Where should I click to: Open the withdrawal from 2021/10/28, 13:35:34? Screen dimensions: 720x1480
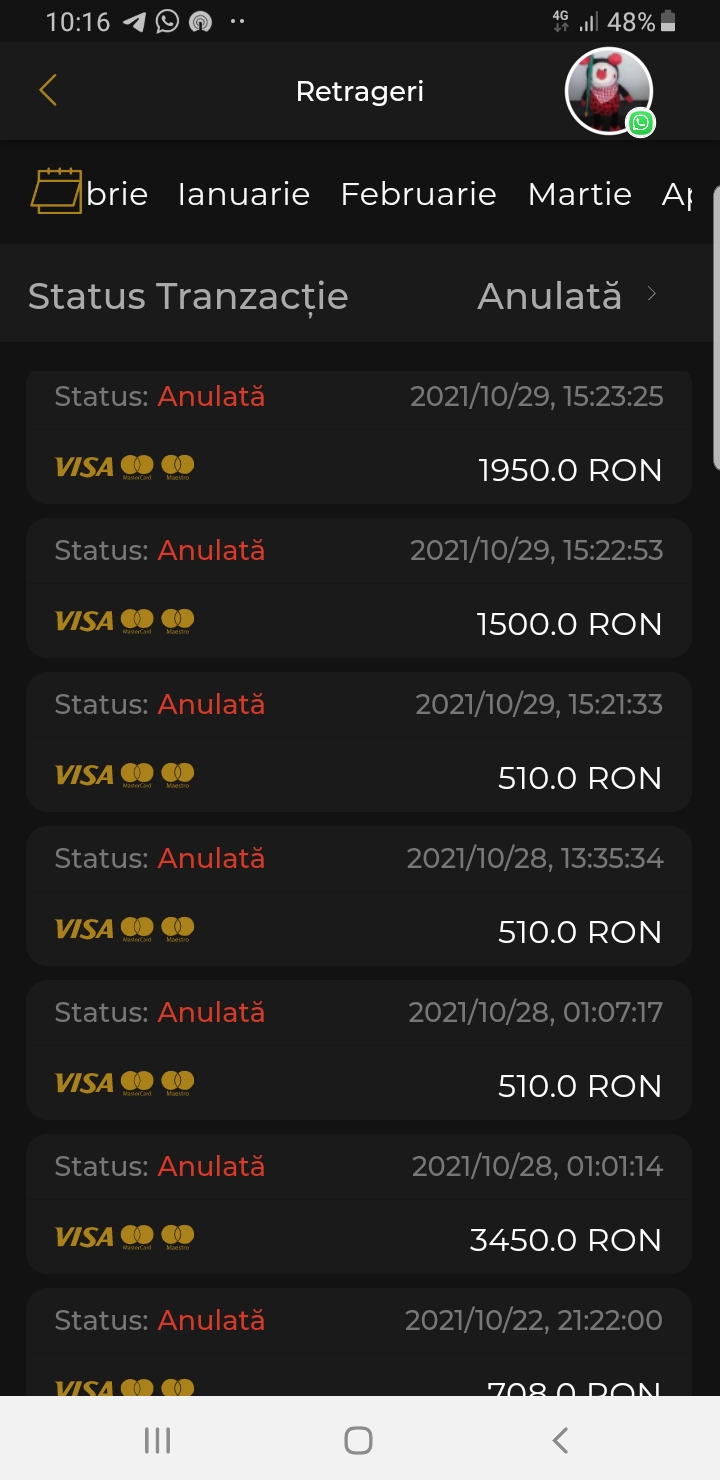359,896
